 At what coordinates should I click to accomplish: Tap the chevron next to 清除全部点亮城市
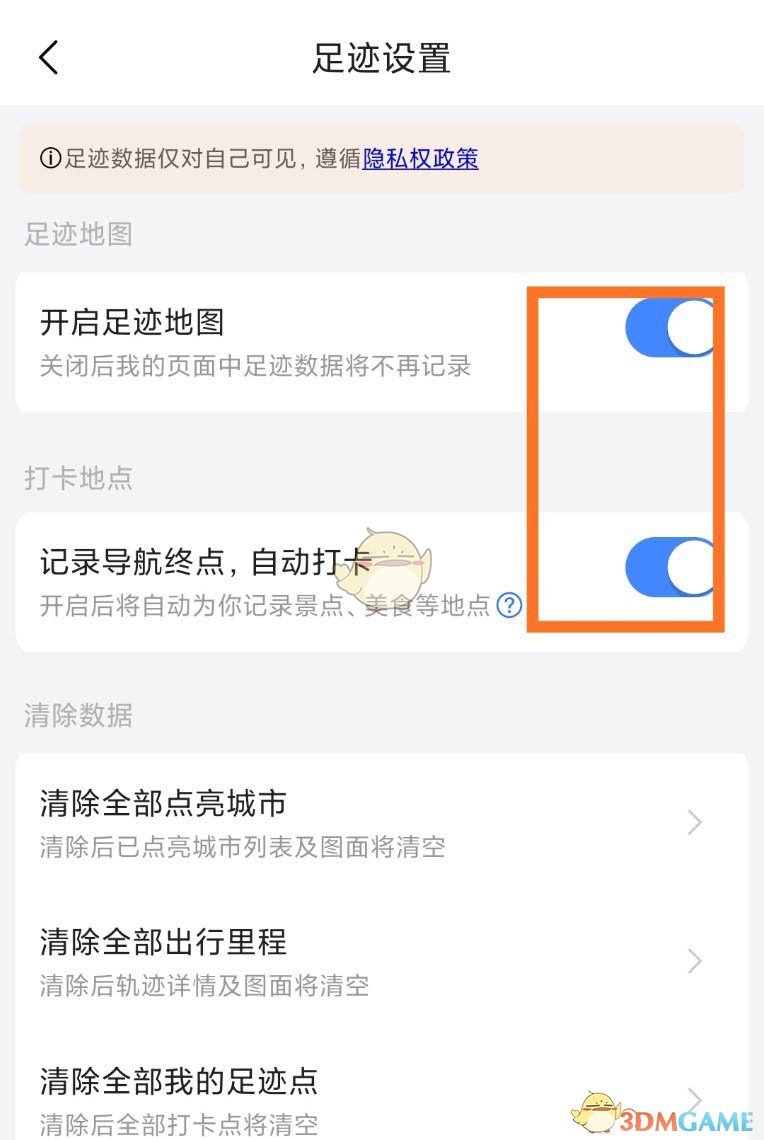694,822
